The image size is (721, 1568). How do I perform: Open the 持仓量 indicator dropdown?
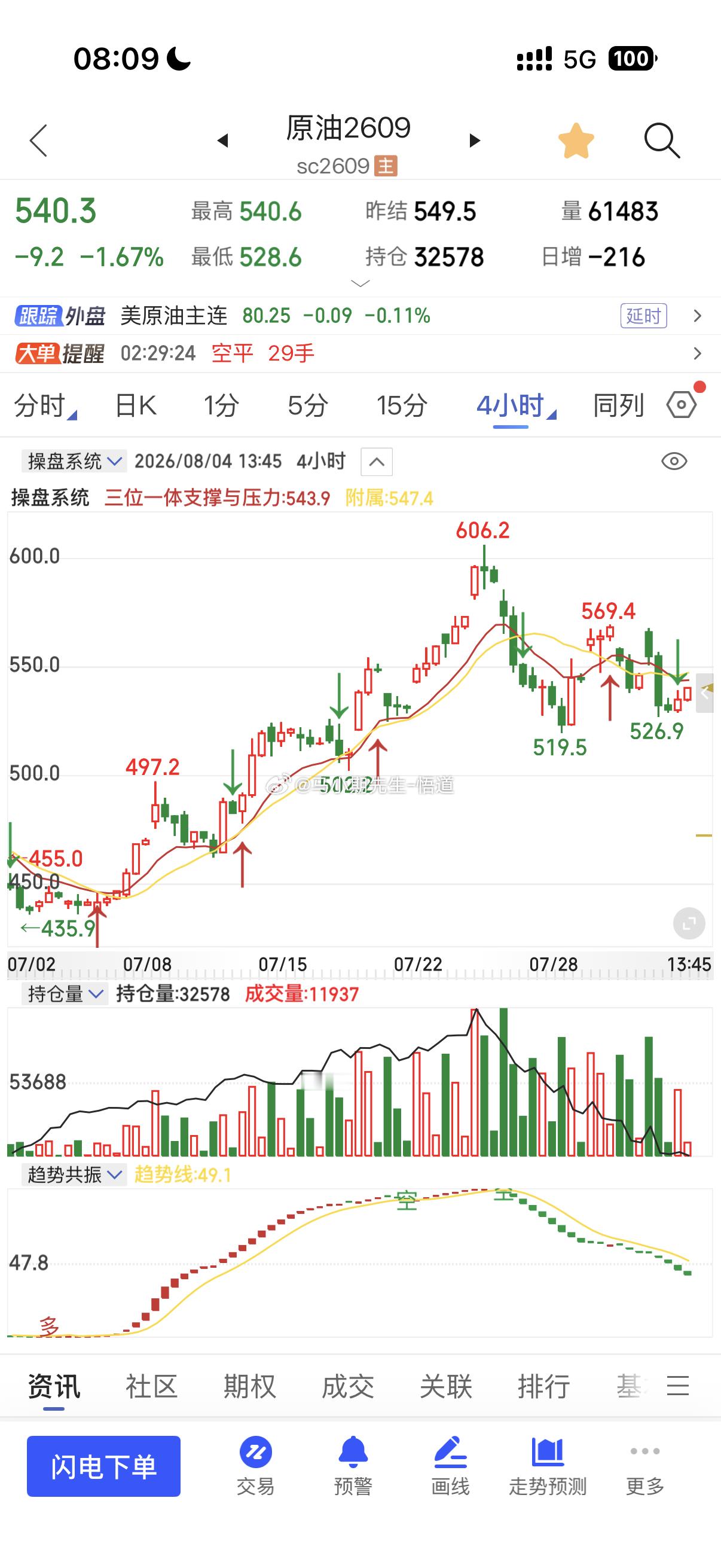point(65,994)
